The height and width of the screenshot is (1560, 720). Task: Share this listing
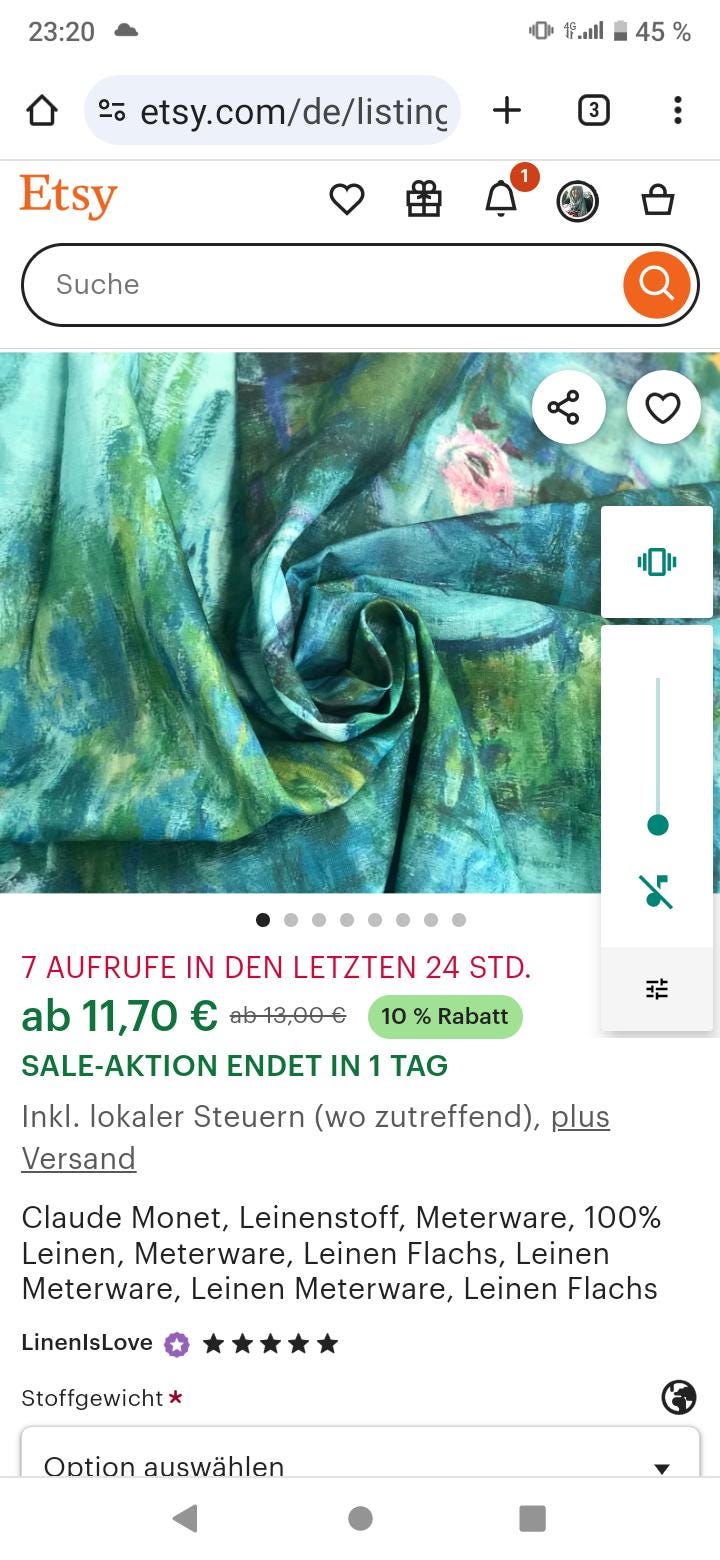(568, 407)
